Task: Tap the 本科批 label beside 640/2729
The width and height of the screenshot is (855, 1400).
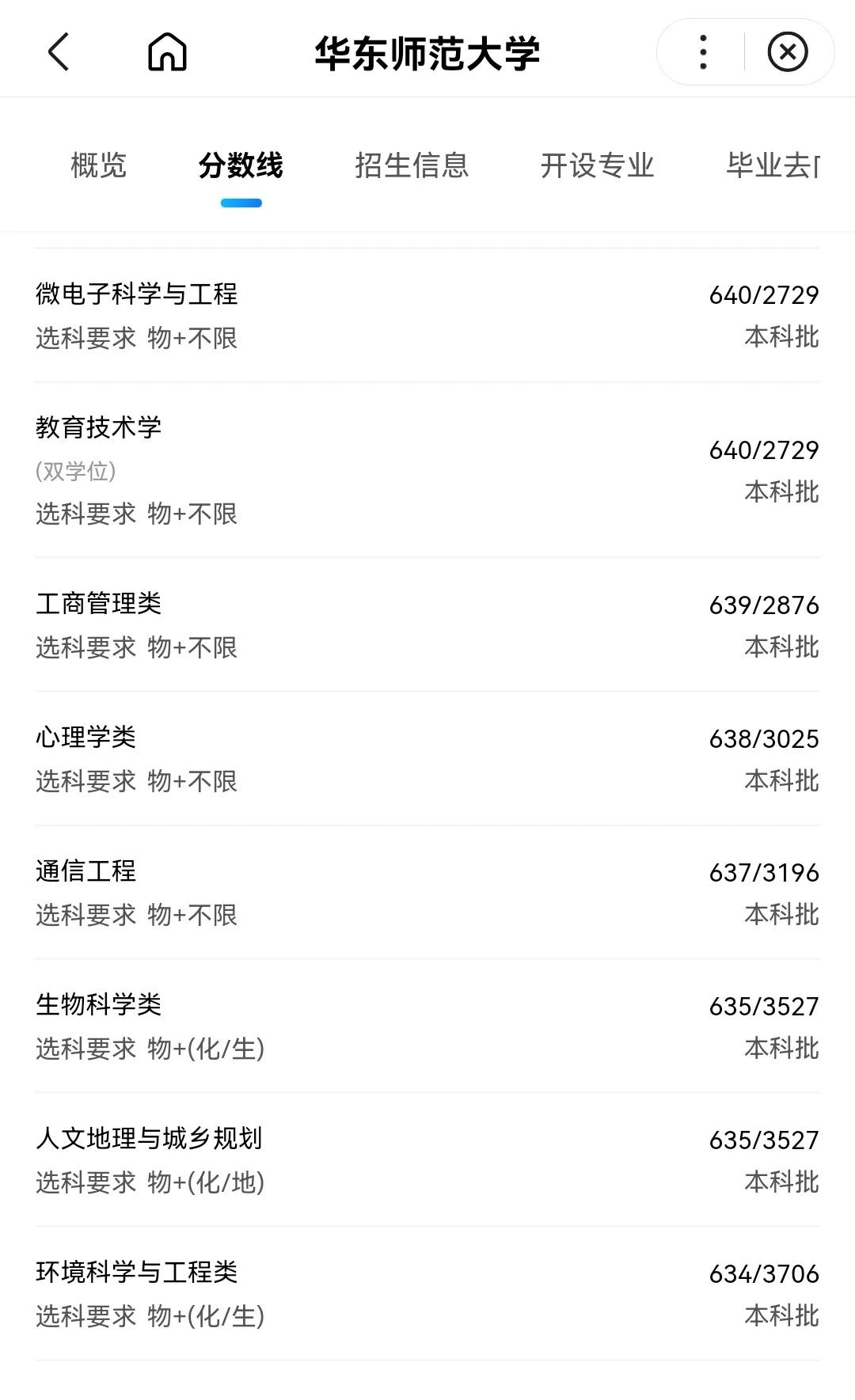Action: 779,337
